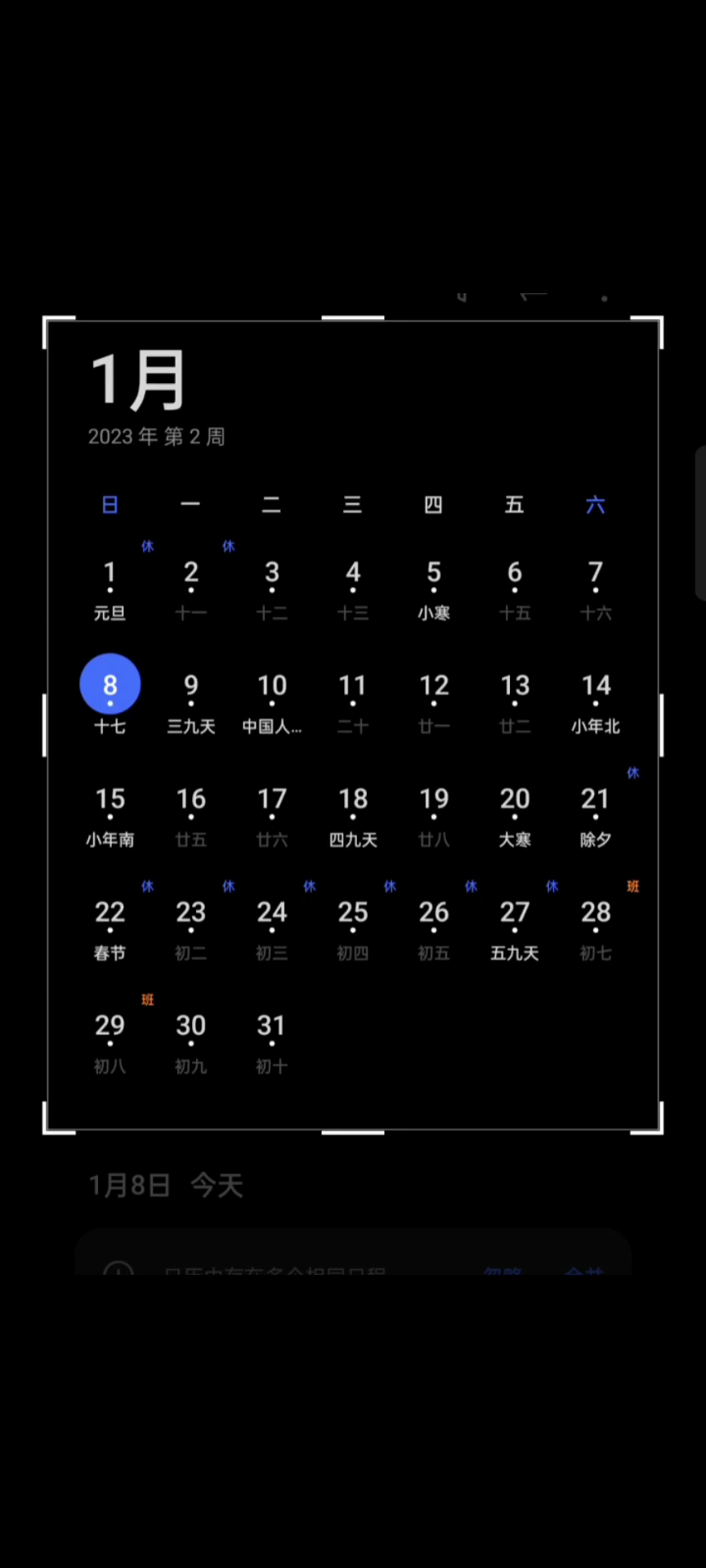Select January 27 五九天
The image size is (706, 1568).
point(515,927)
